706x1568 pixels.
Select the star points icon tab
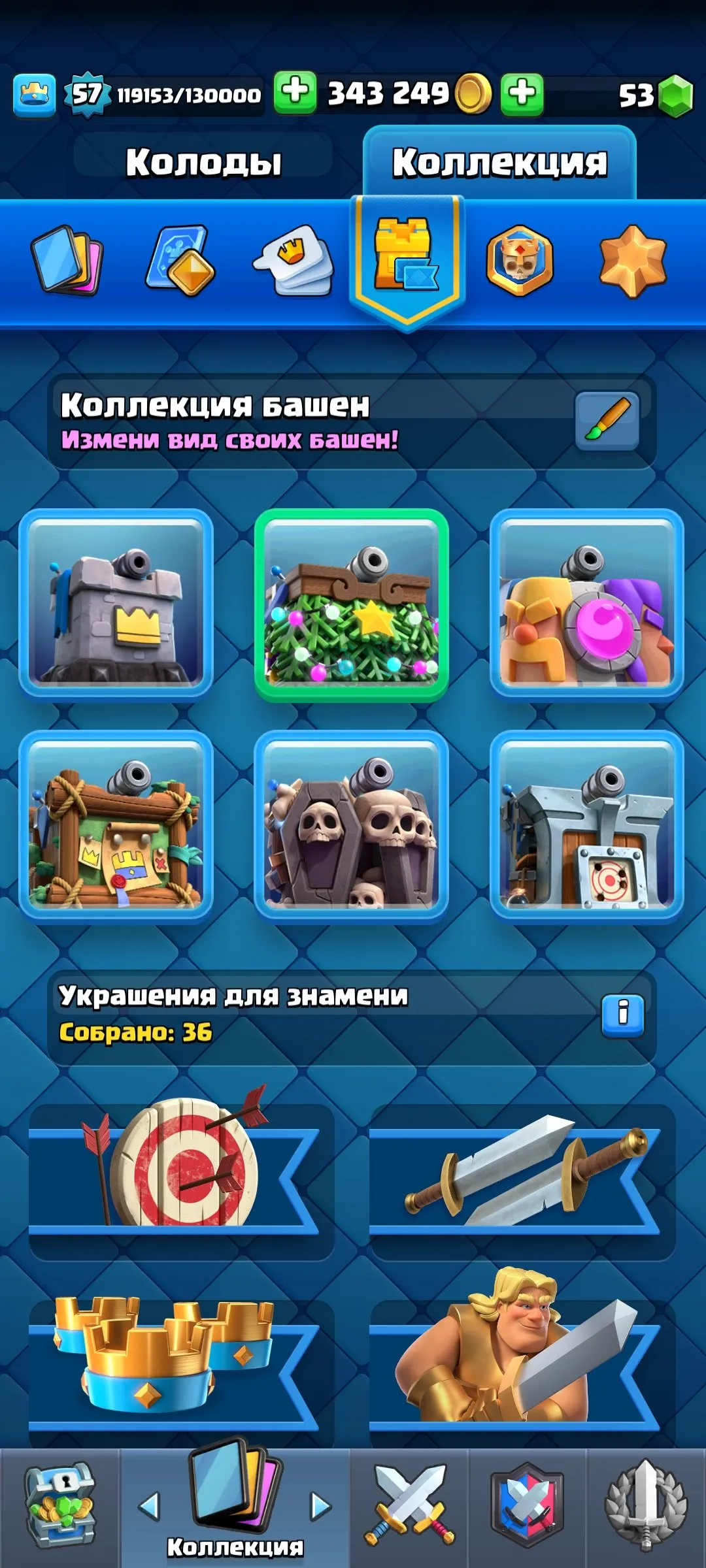coord(633,258)
